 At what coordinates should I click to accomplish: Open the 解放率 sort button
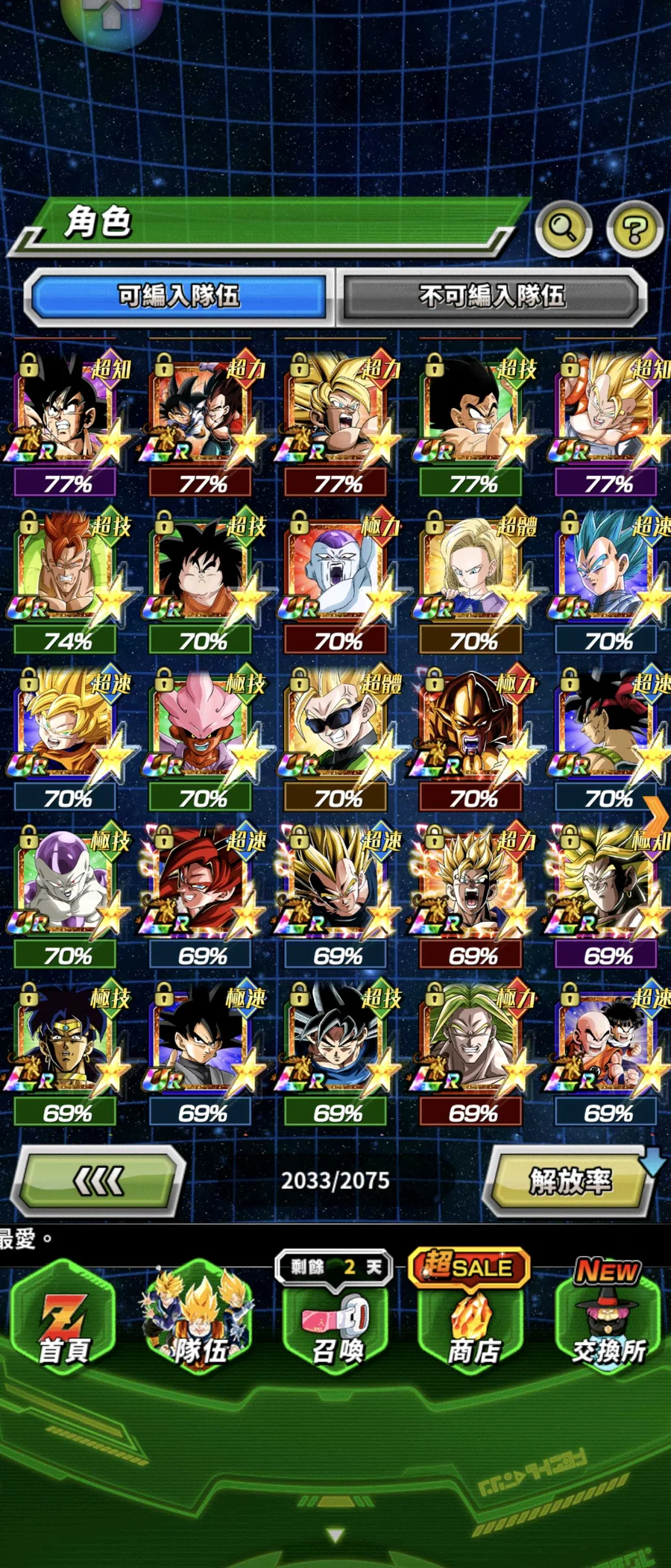570,1181
